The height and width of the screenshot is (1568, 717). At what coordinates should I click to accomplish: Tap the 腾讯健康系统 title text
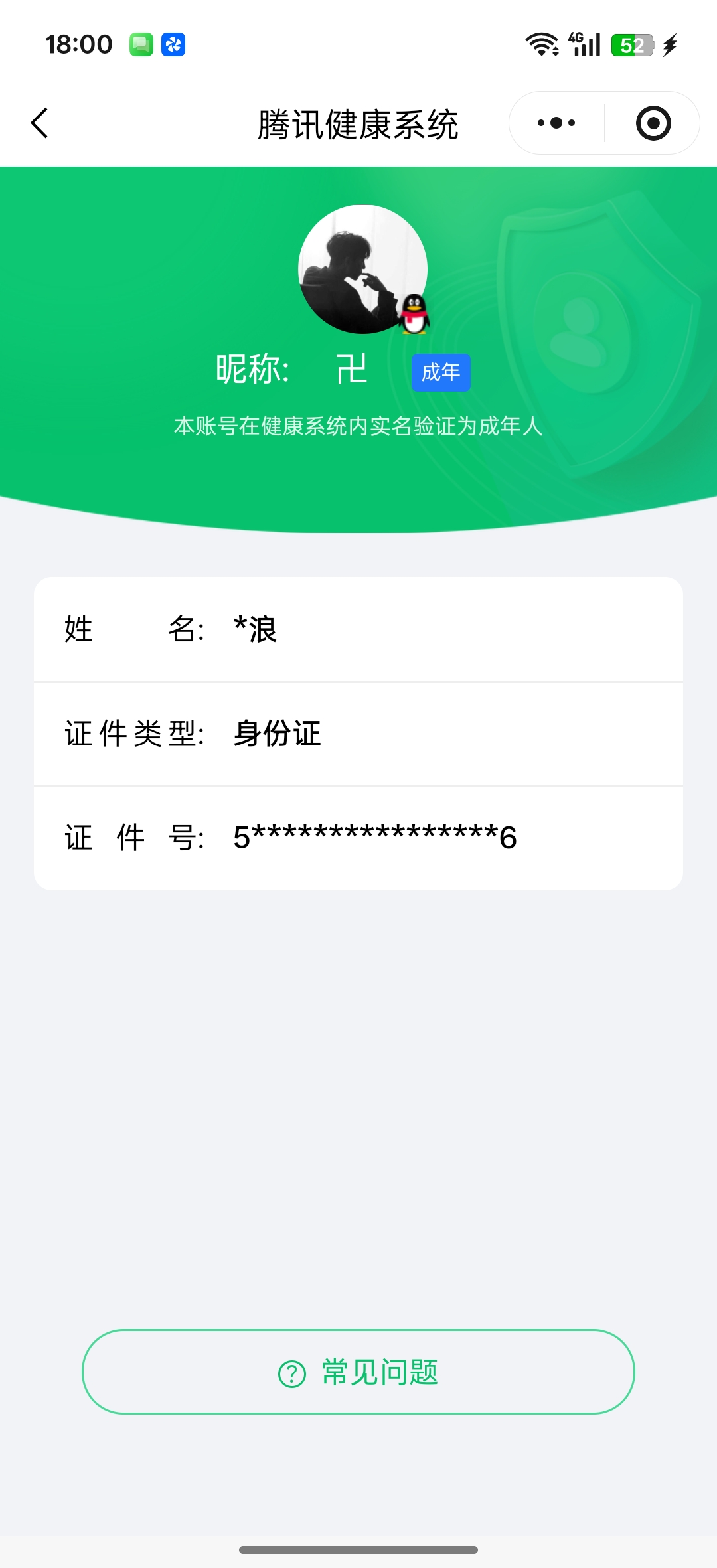point(358,124)
